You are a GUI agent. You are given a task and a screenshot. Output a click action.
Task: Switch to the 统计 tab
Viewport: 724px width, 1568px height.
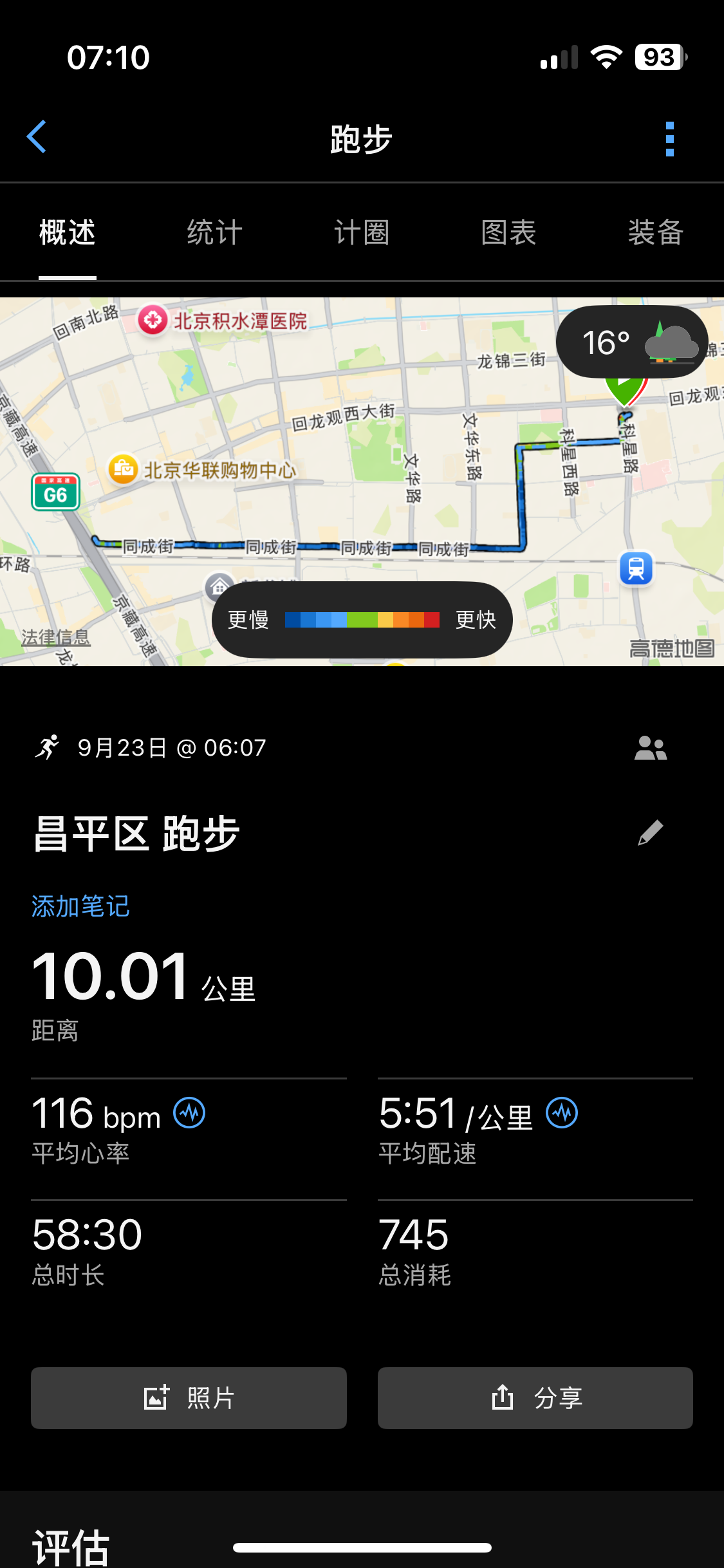[x=214, y=232]
